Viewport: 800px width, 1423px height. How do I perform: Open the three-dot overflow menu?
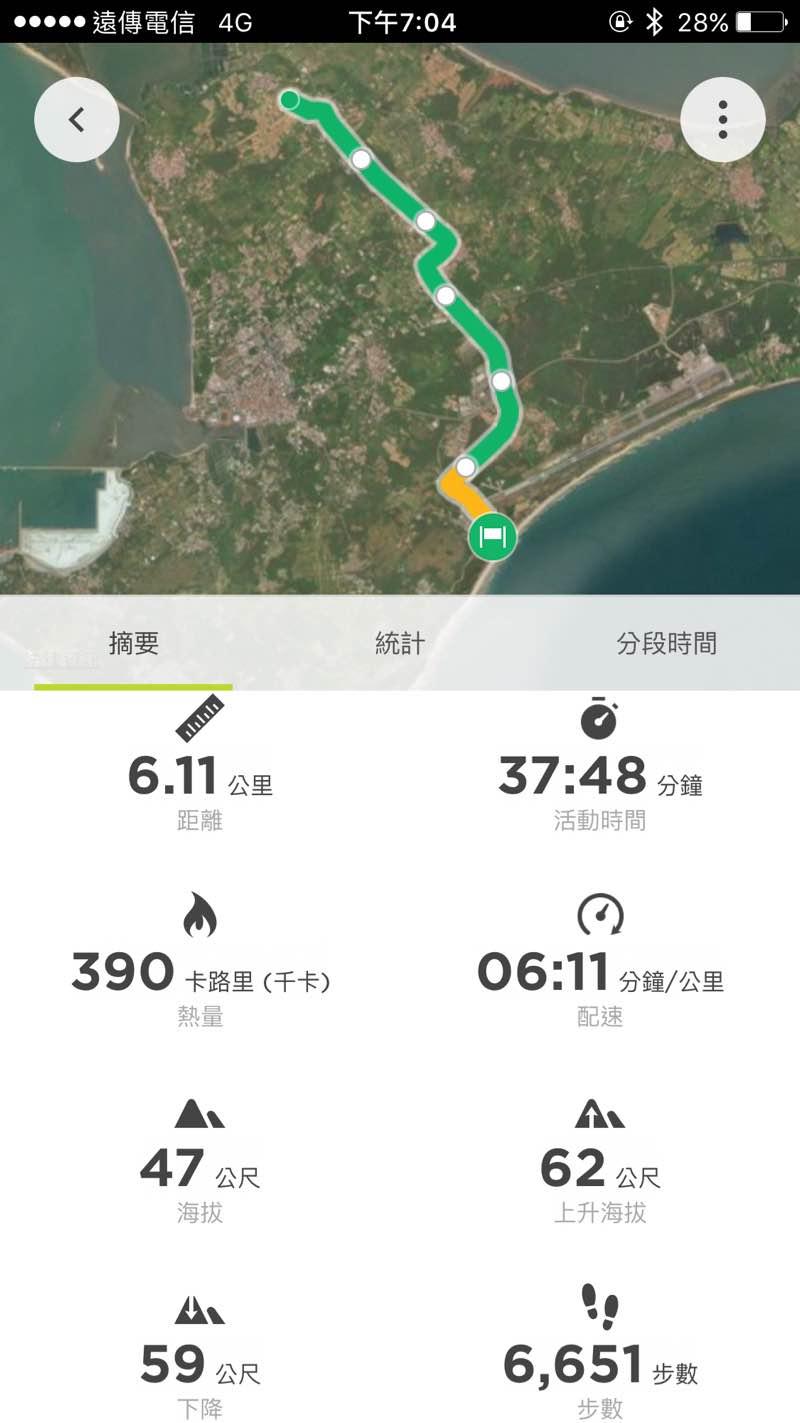(x=722, y=120)
